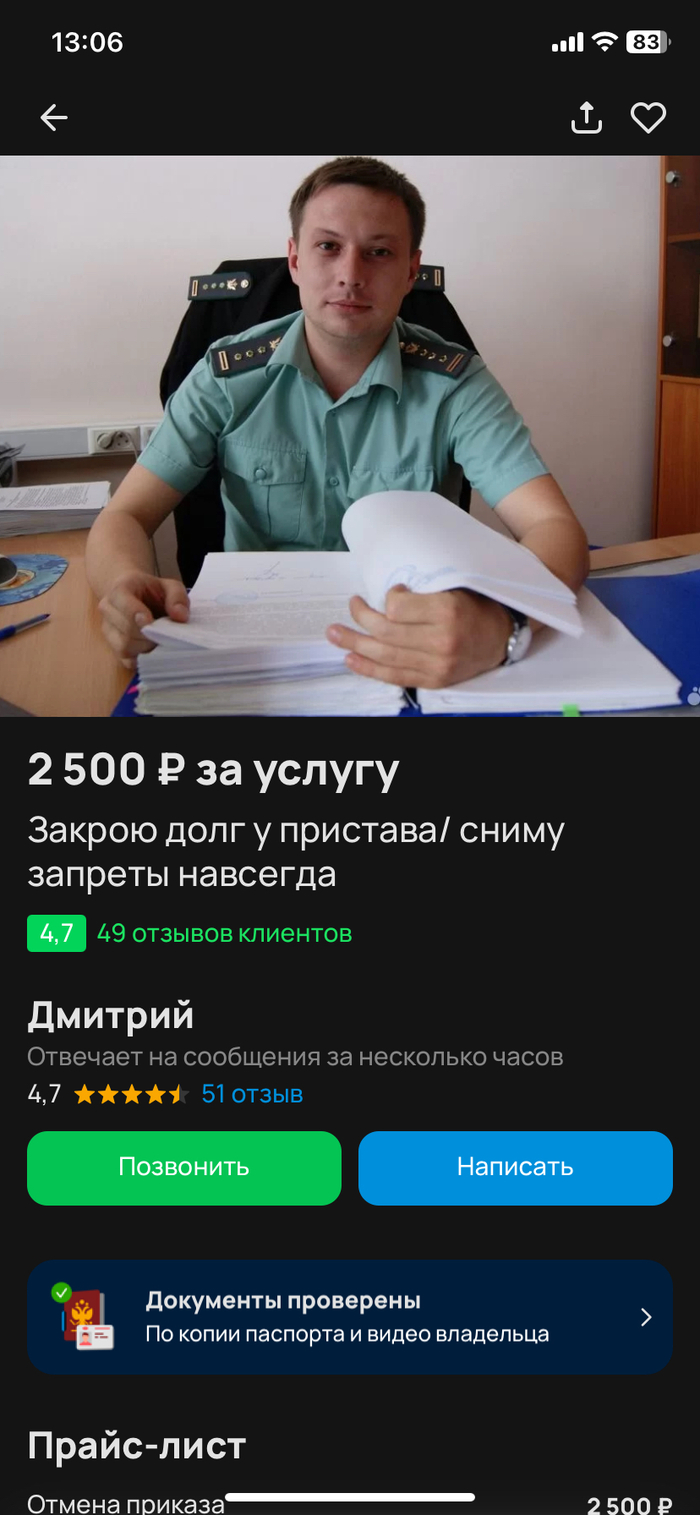Share this listing
Image resolution: width=700 pixels, height=1515 pixels.
[x=586, y=118]
